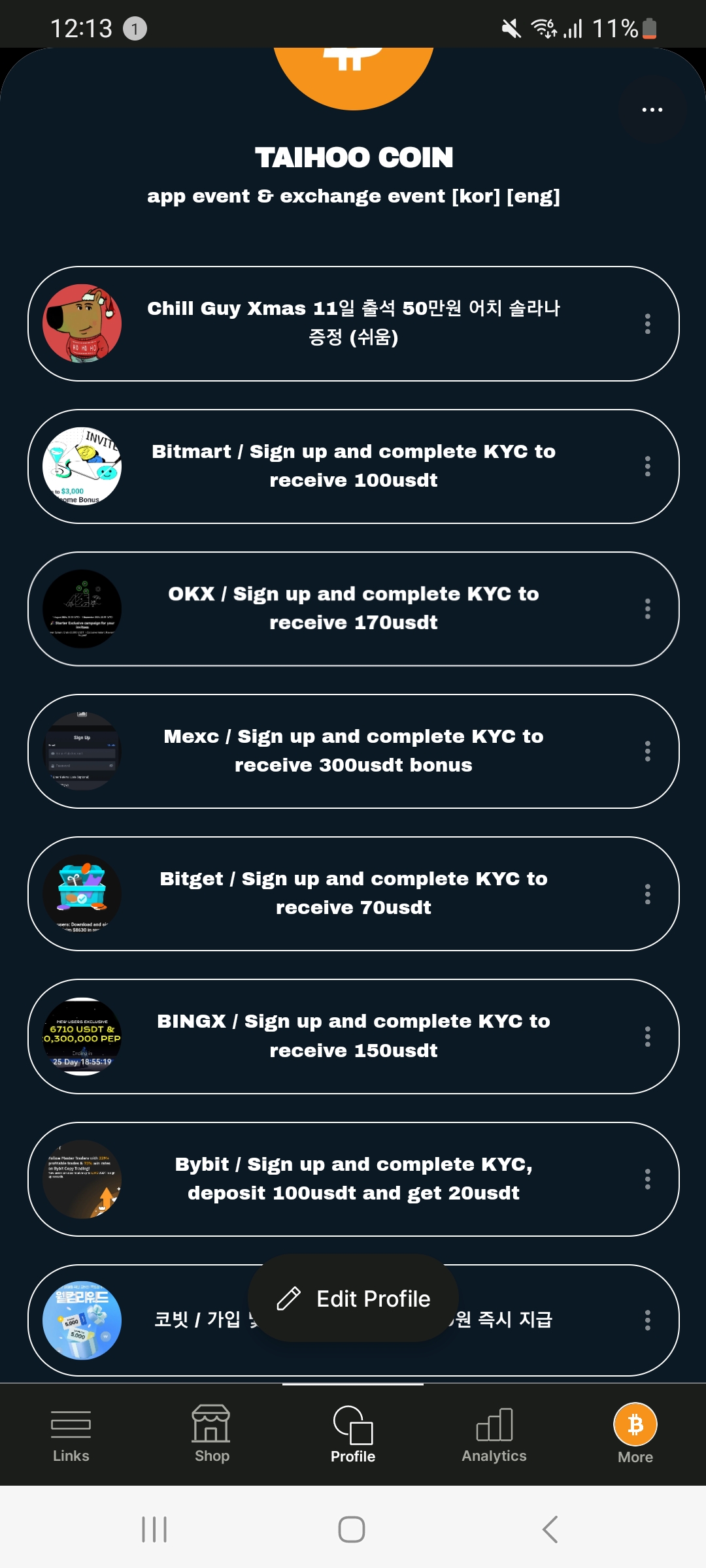Open the Mexc 300usdt bonus link

353,751
